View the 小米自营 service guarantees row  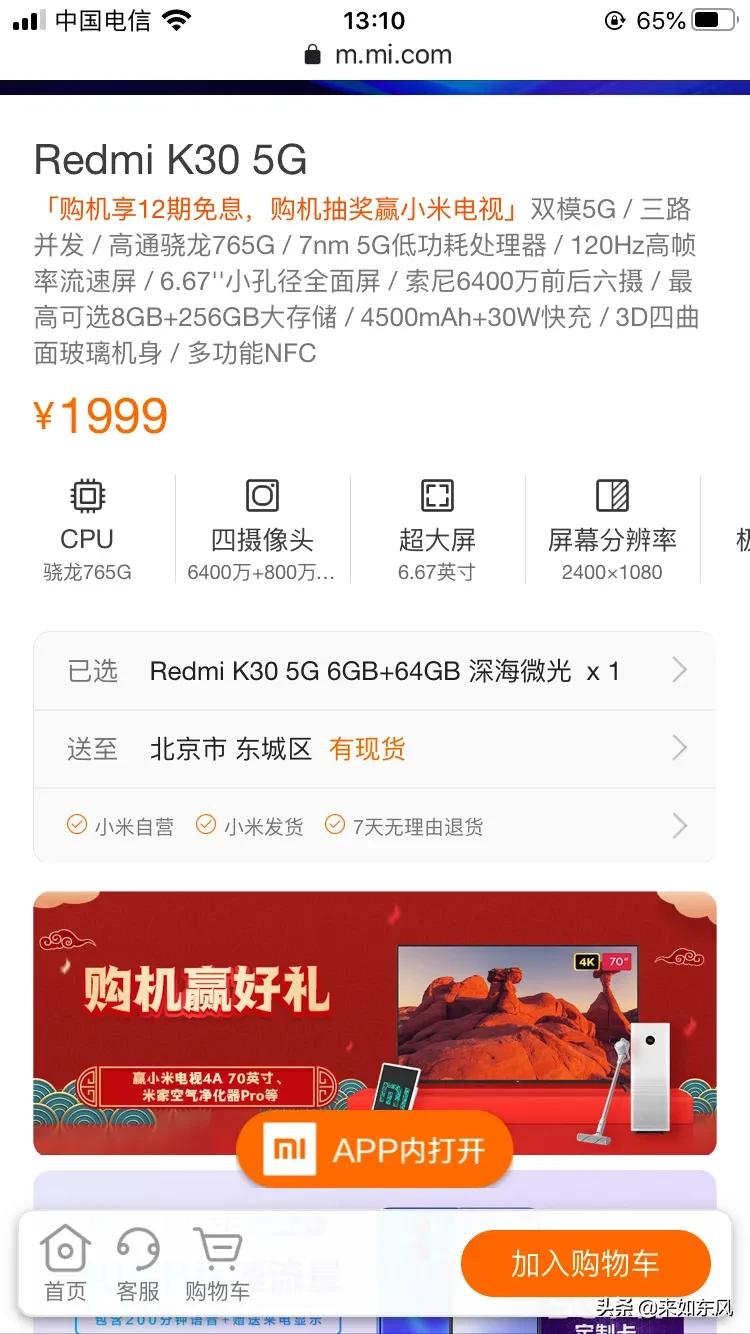(x=375, y=826)
